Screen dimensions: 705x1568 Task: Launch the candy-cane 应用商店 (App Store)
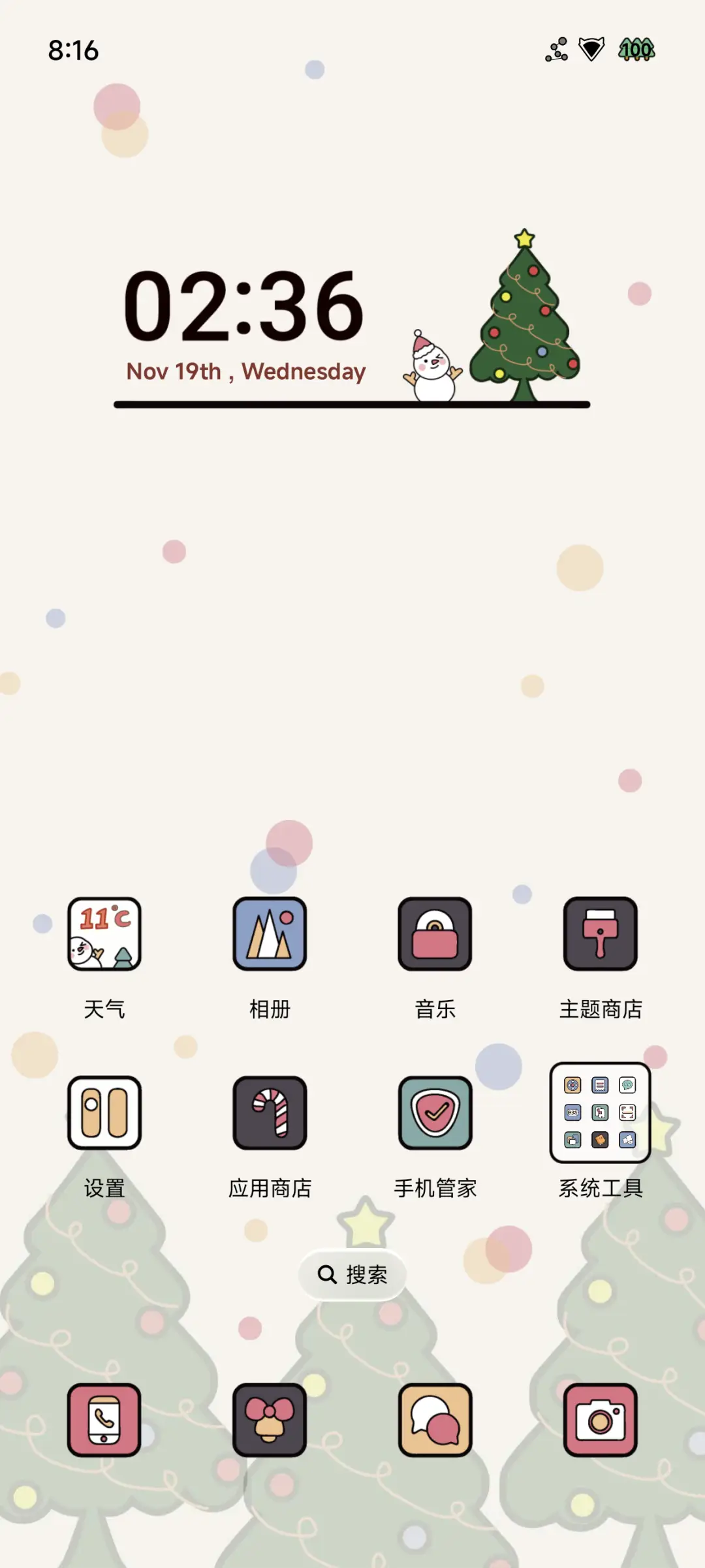click(x=270, y=1113)
